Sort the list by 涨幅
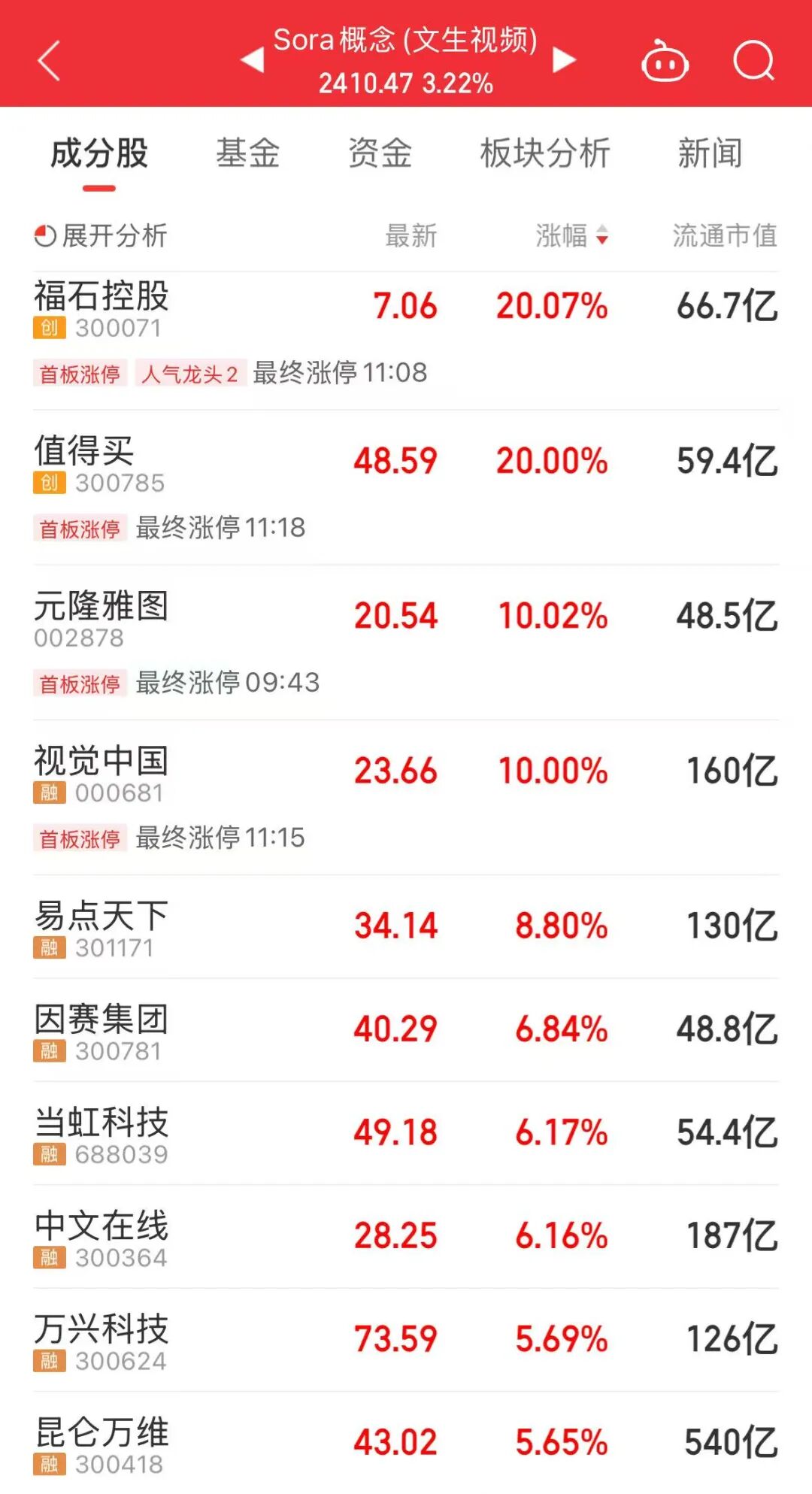The width and height of the screenshot is (812, 1494). (x=571, y=236)
